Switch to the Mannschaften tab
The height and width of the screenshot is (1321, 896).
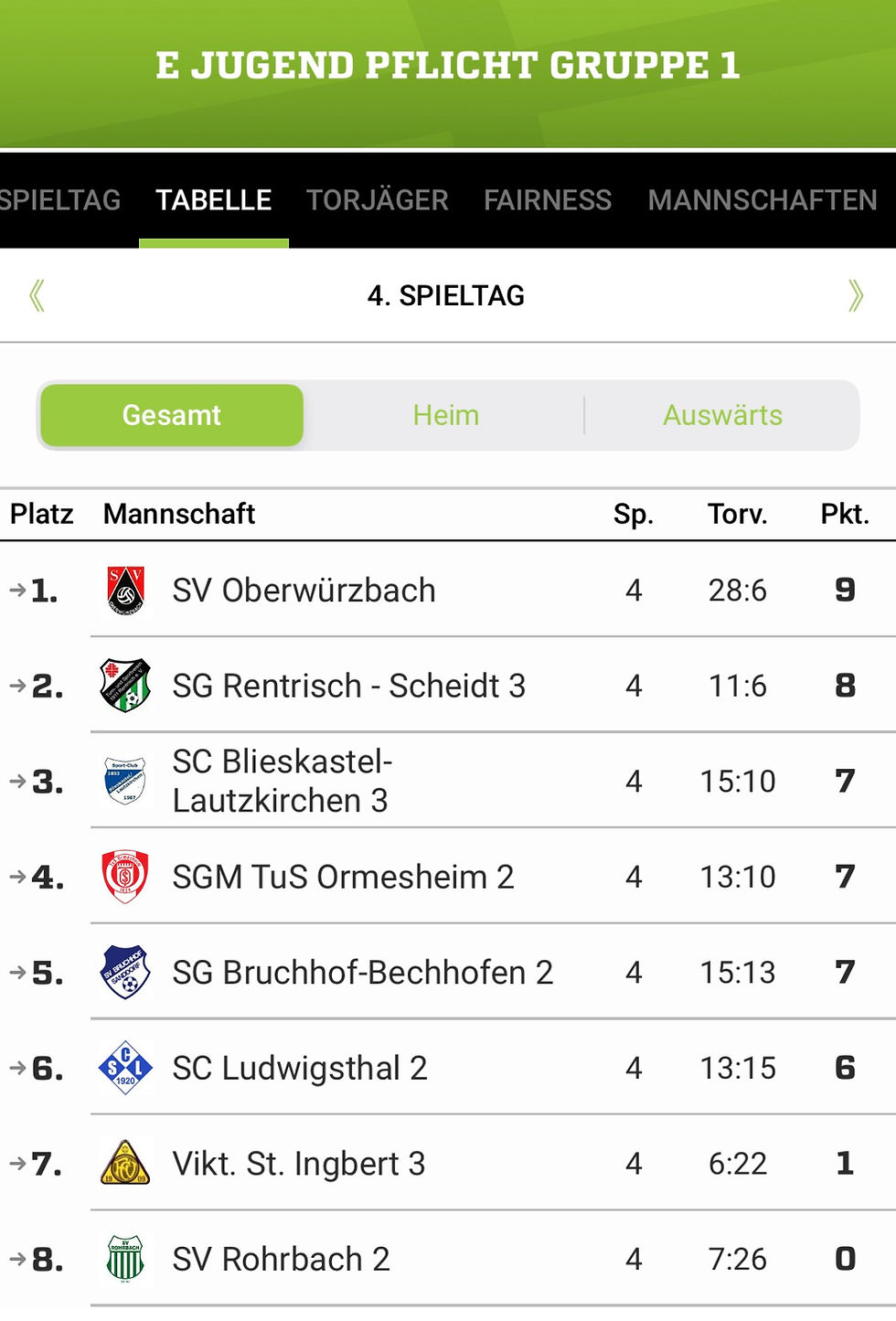pyautogui.click(x=762, y=200)
